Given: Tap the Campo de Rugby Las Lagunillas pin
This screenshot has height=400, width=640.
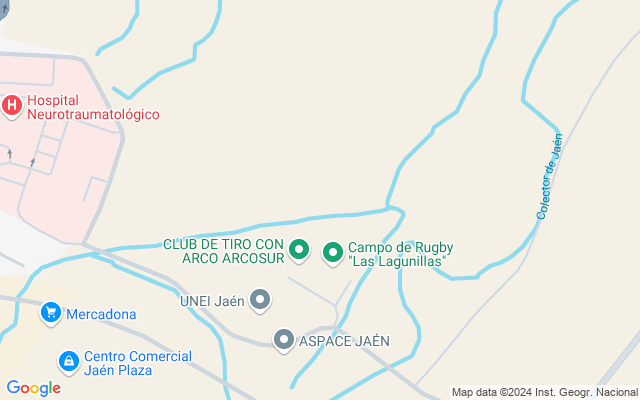Looking at the screenshot, I should pos(332,253).
